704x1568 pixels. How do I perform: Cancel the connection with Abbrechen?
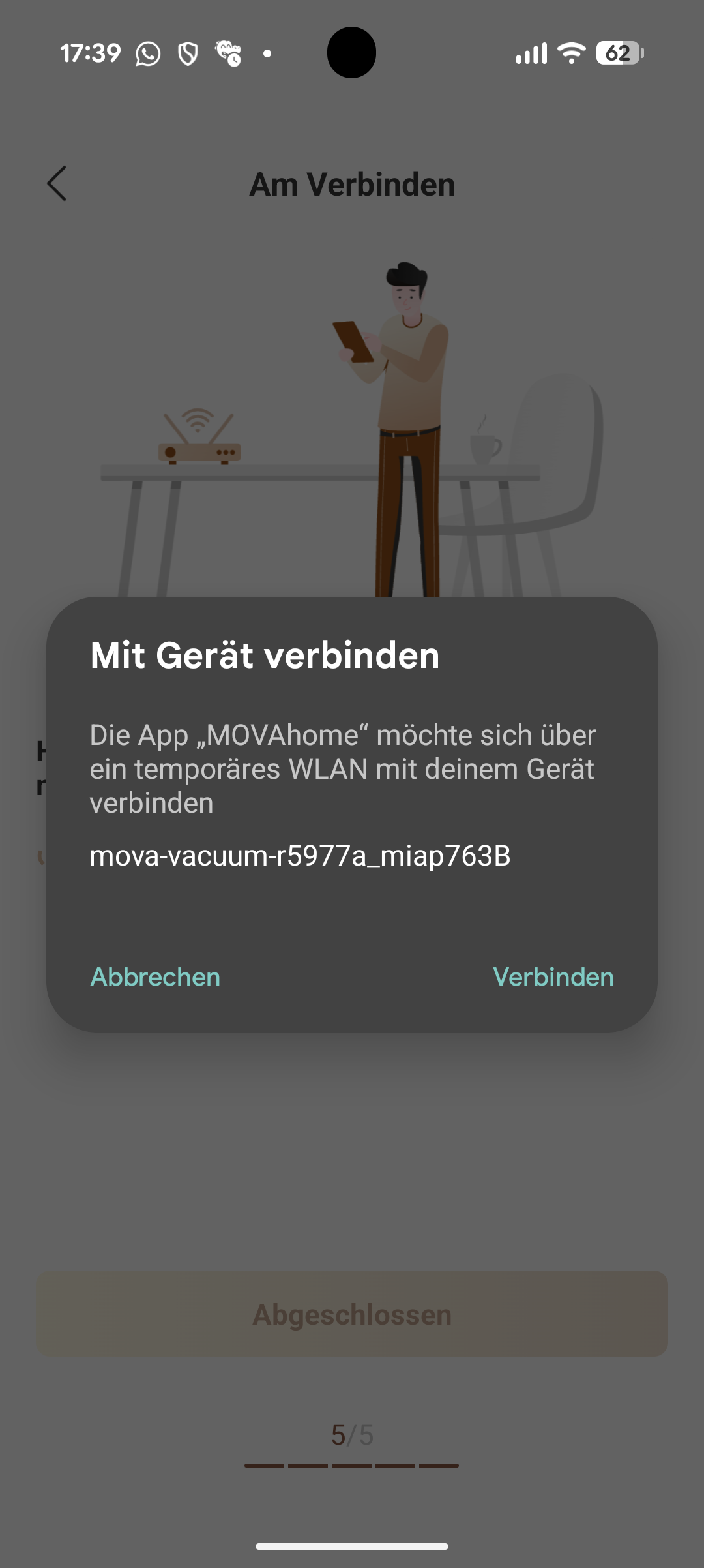155,977
